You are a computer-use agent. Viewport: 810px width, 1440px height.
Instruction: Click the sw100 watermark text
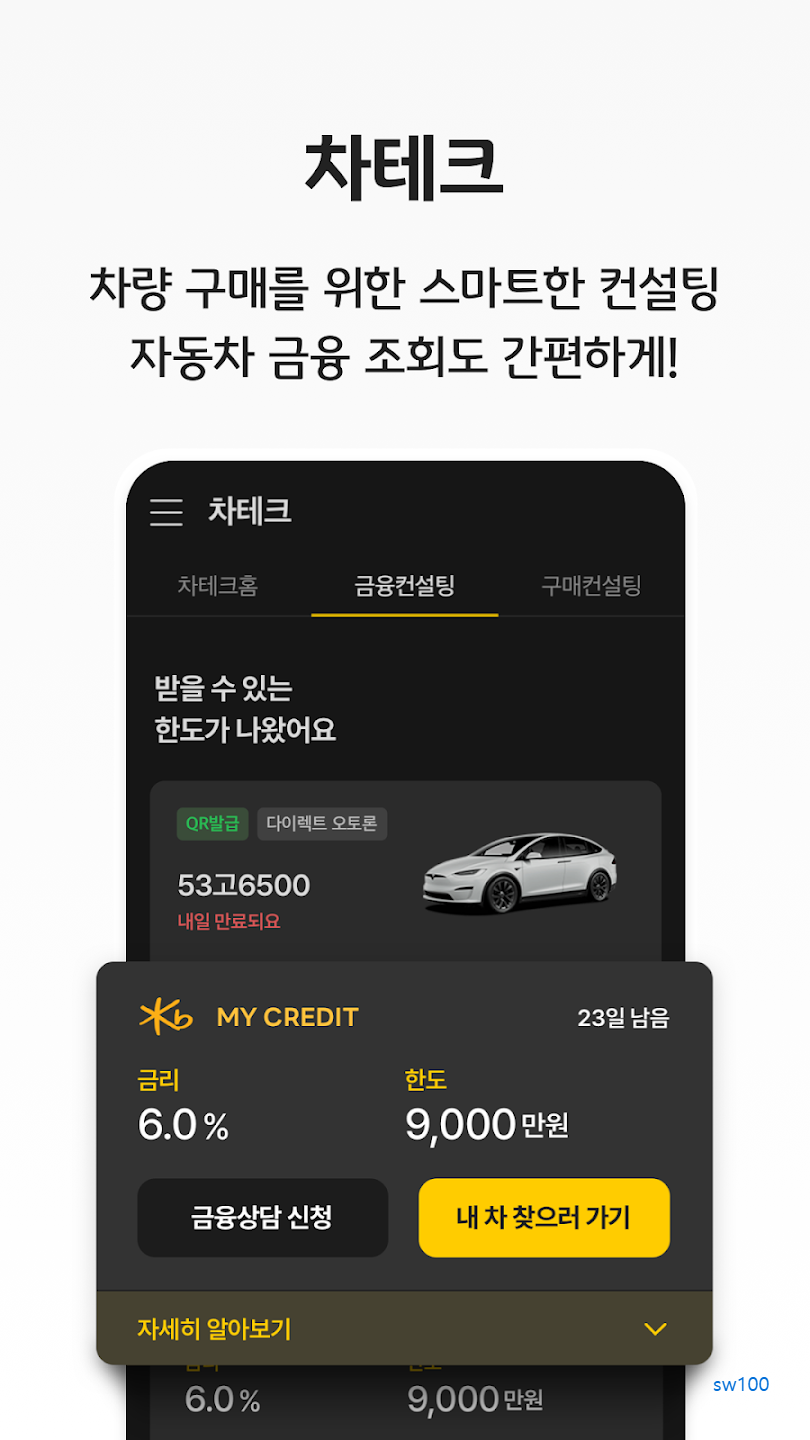pyautogui.click(x=739, y=1384)
